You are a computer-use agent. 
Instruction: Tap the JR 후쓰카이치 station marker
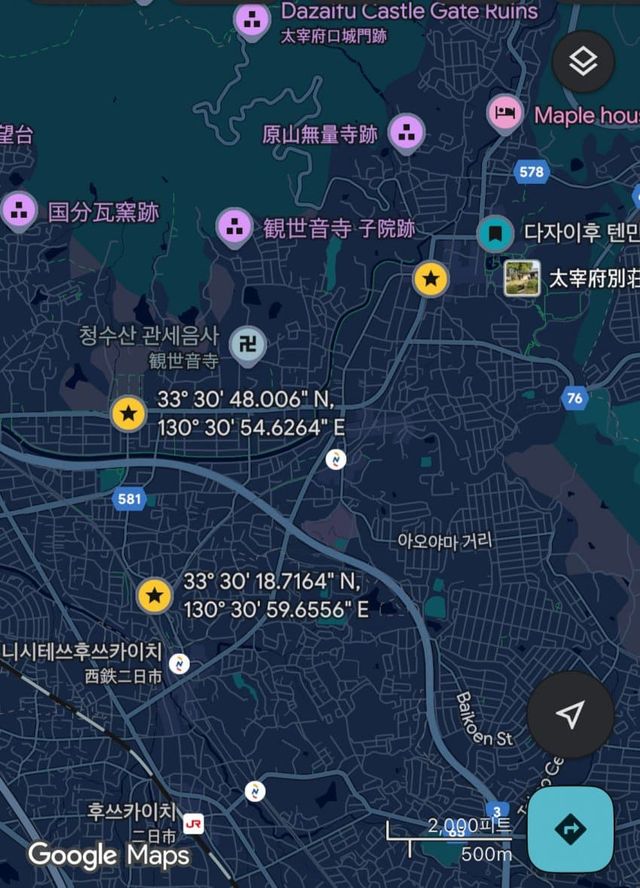coord(193,822)
